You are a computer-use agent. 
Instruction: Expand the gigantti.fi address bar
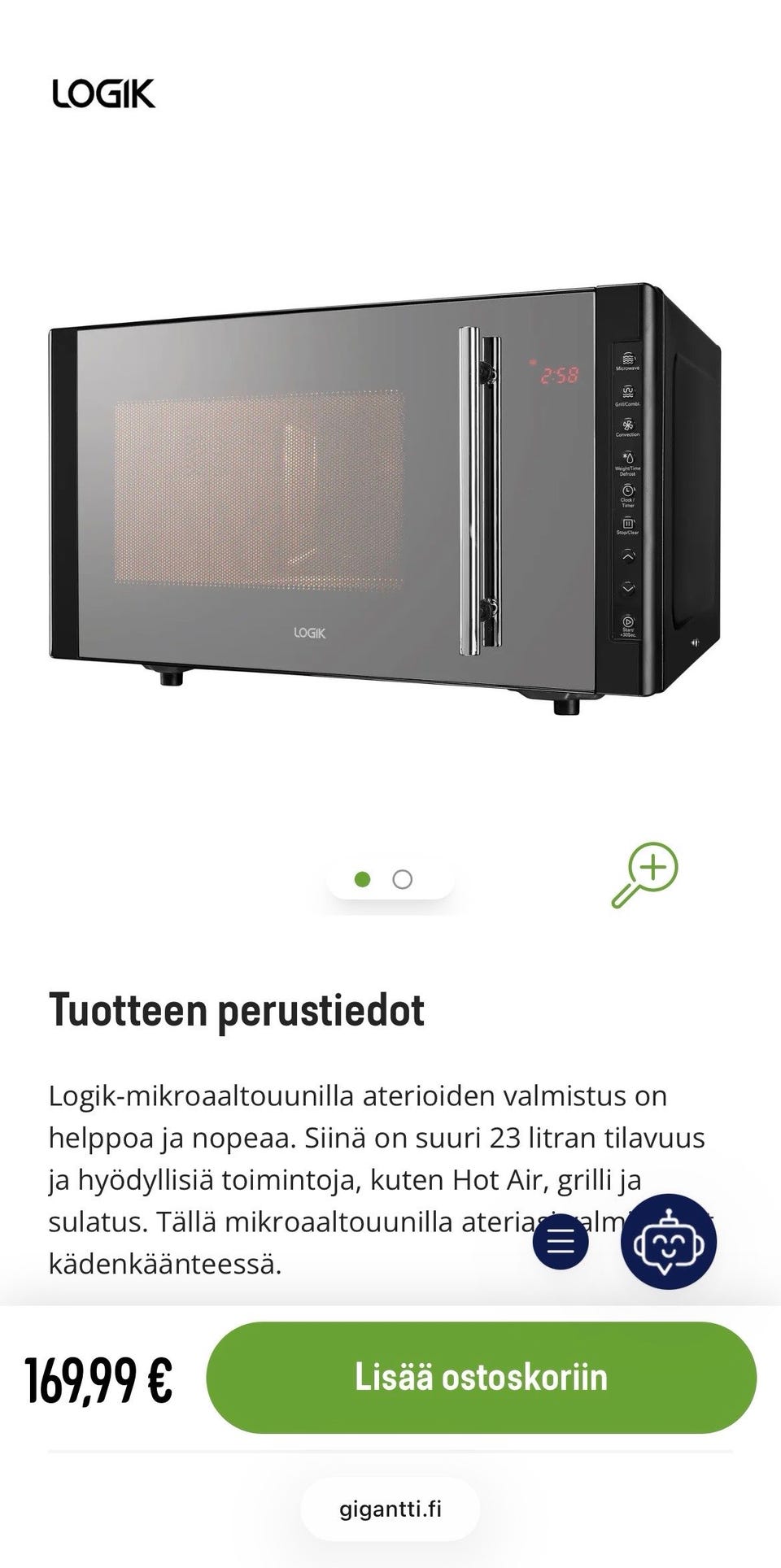[390, 1509]
